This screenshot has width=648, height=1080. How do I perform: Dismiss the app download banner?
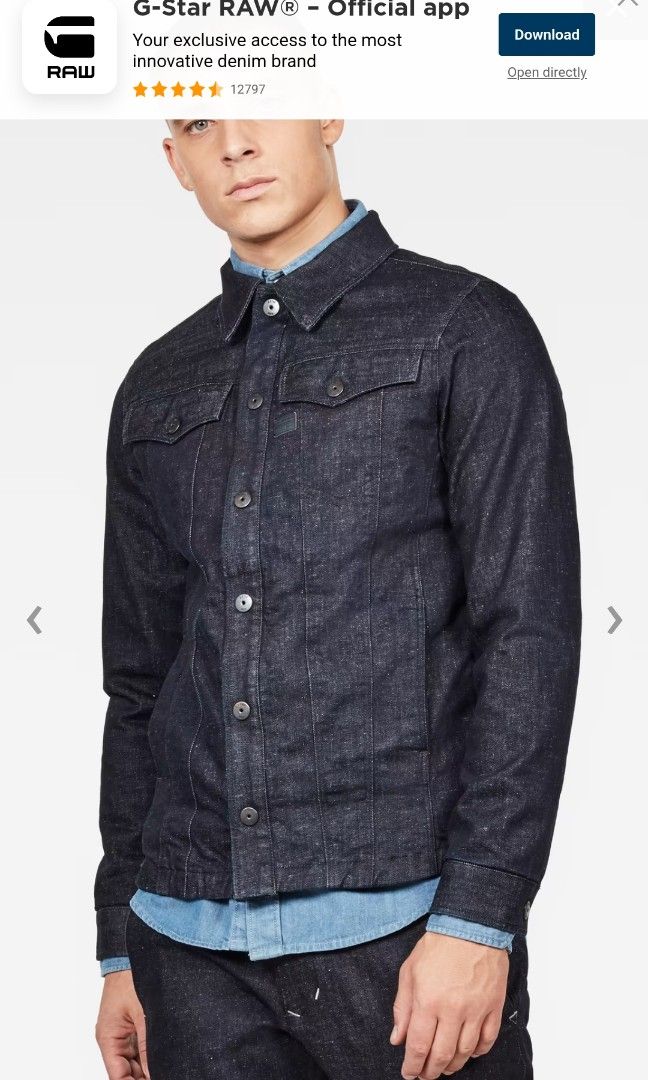[627, 4]
